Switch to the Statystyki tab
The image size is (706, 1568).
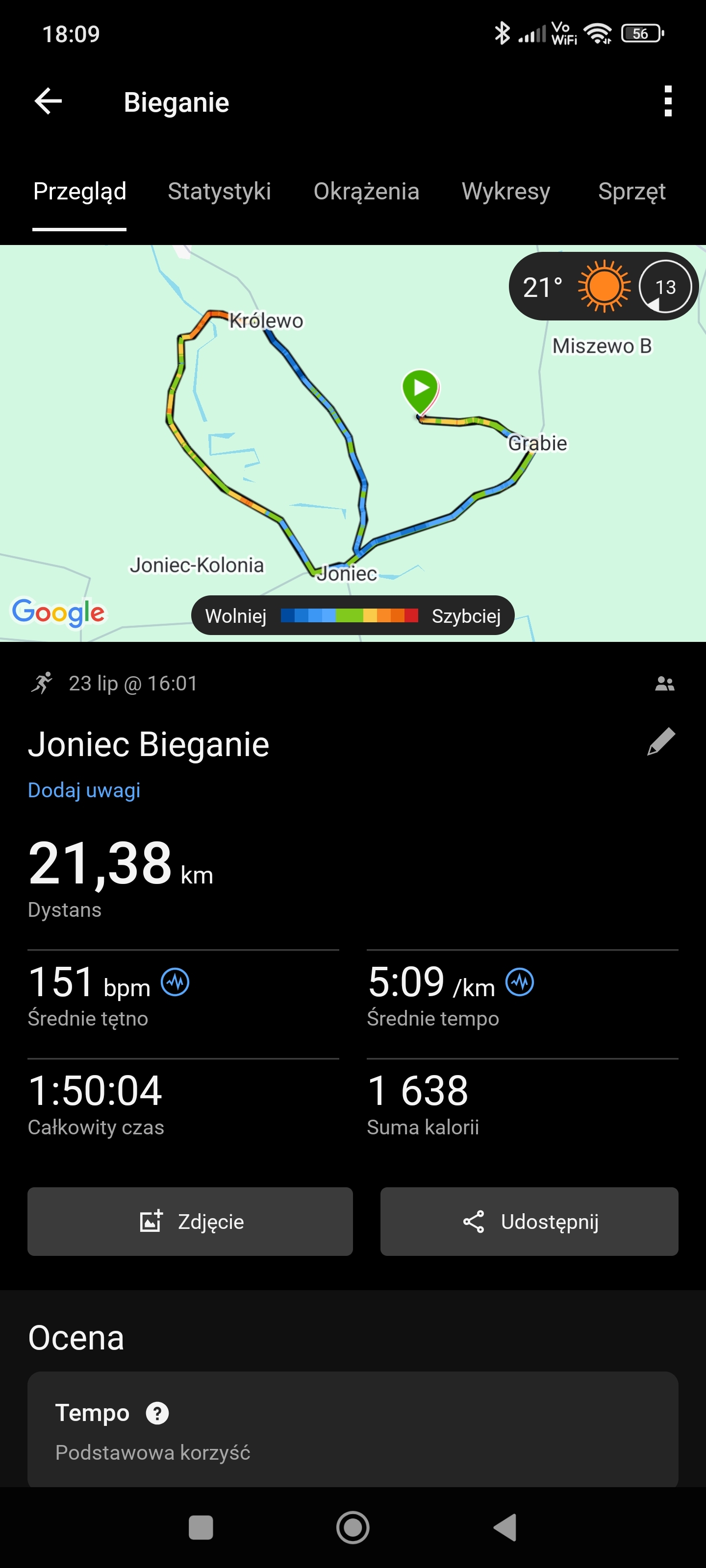click(219, 192)
